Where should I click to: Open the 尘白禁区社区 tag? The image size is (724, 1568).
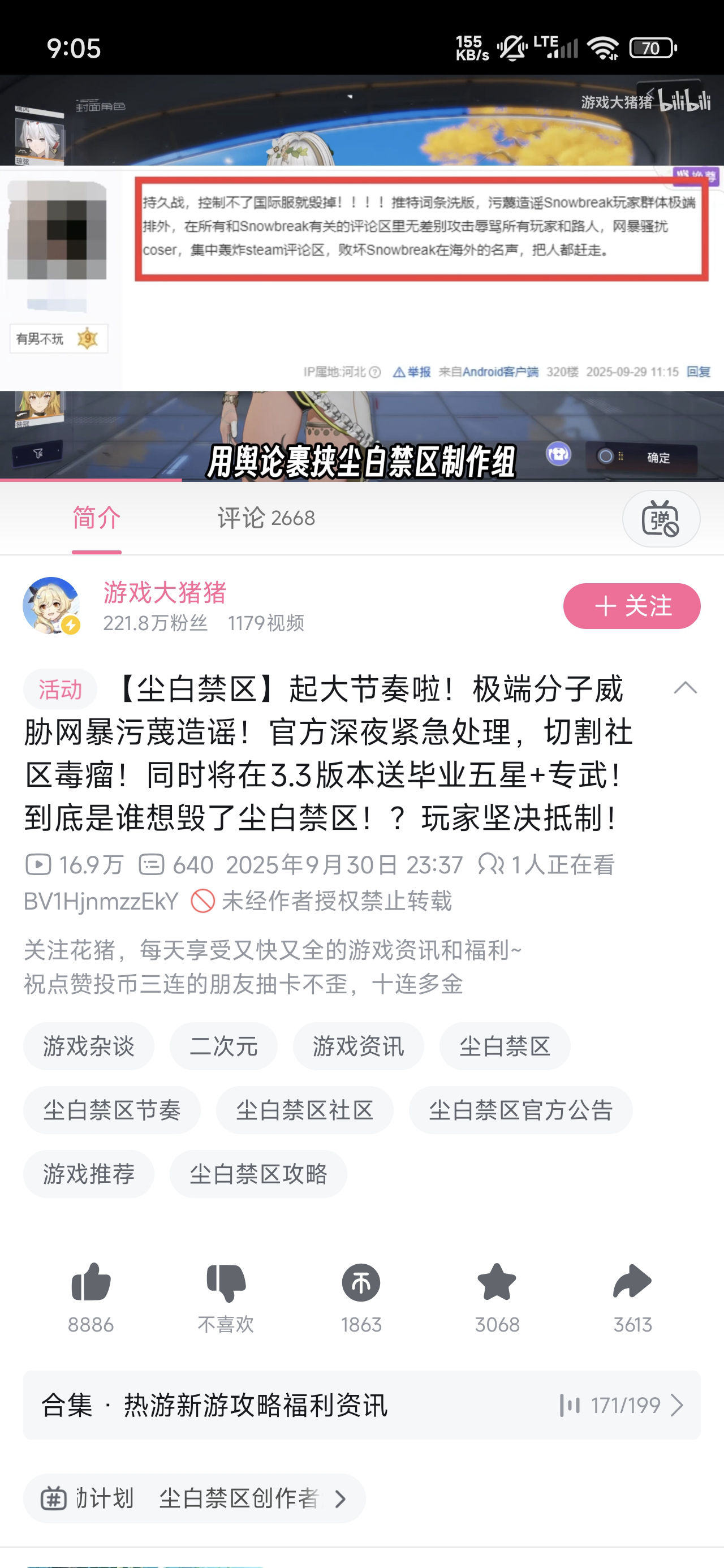[x=304, y=1110]
